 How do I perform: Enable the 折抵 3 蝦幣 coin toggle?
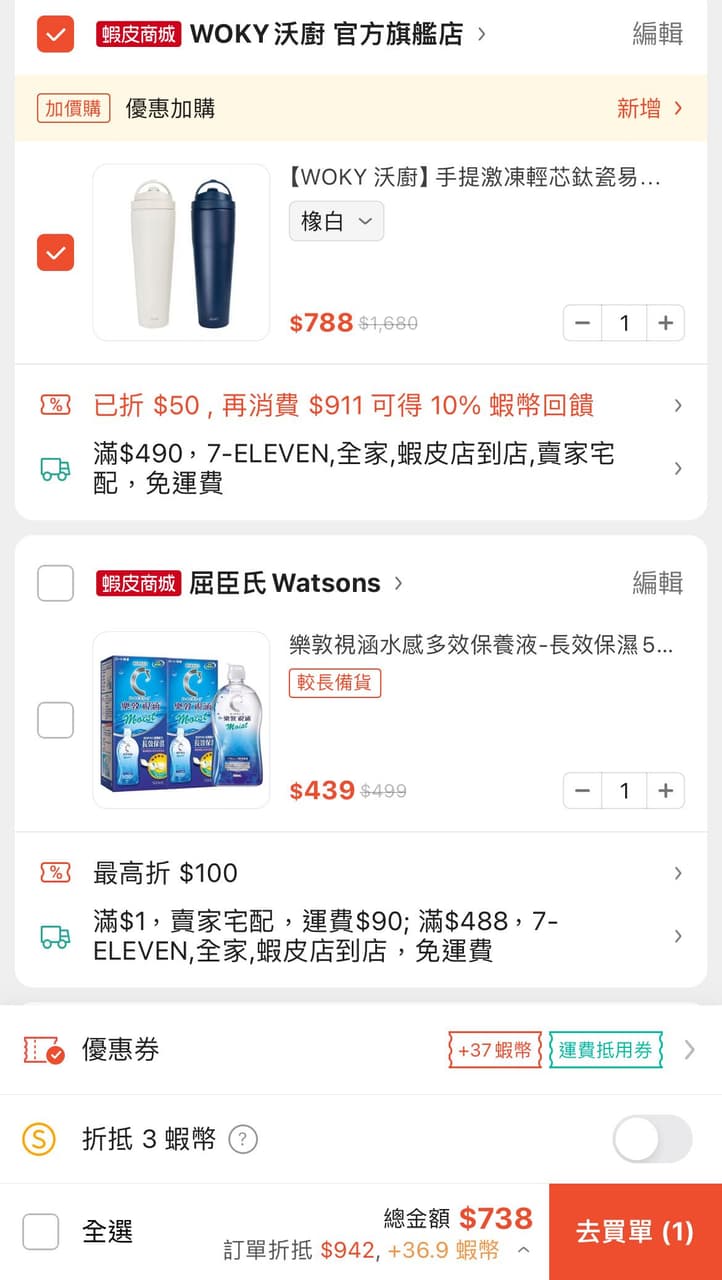click(x=651, y=1140)
